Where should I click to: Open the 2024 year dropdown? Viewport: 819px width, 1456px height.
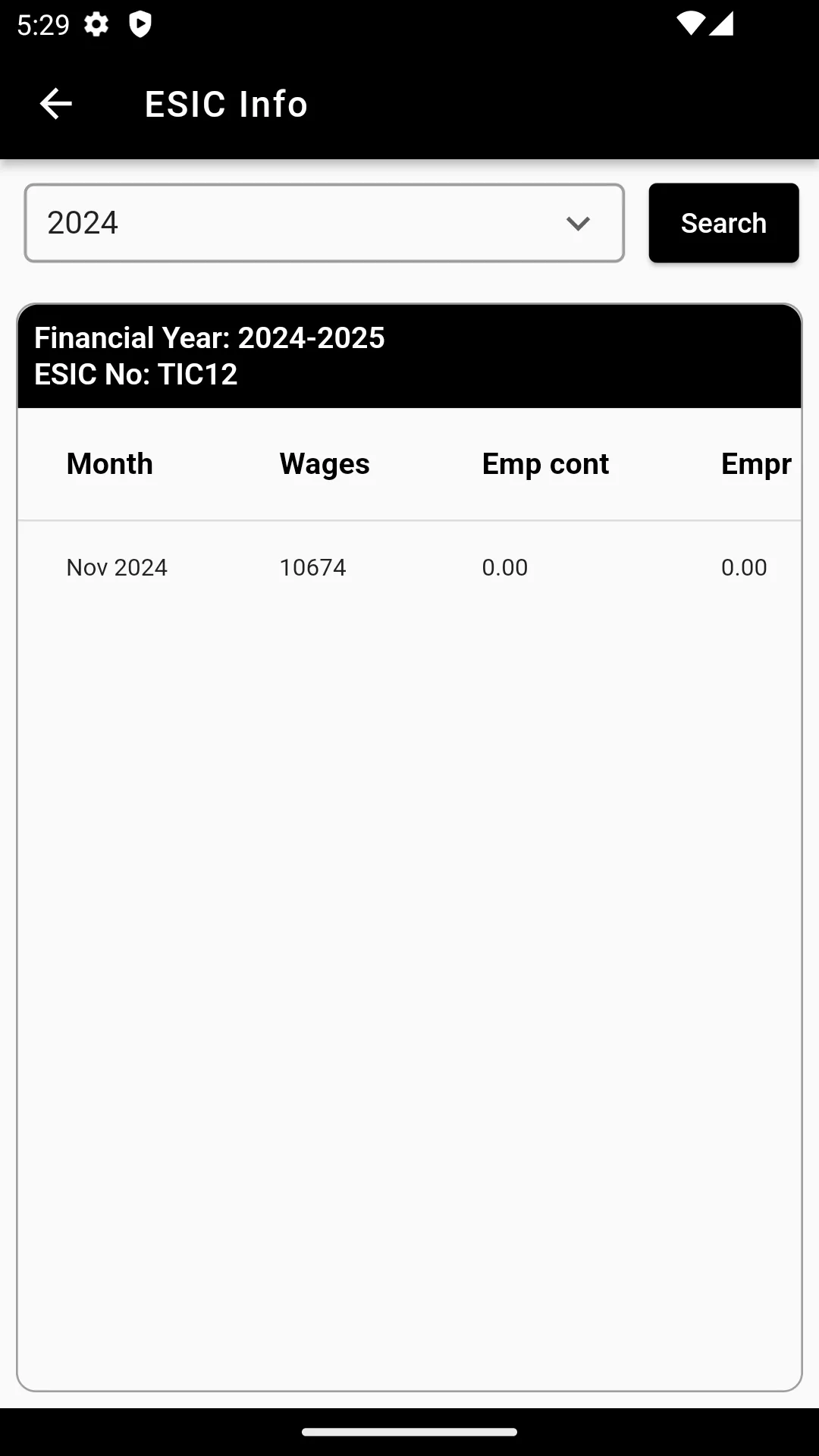tap(325, 223)
